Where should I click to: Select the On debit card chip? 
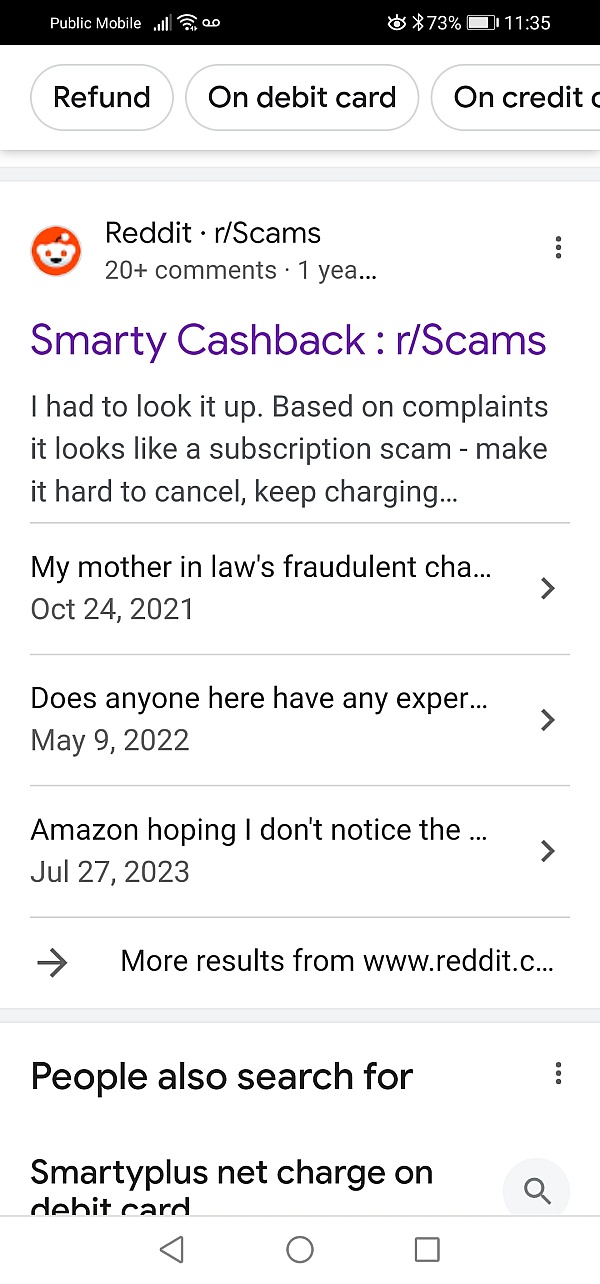point(302,97)
